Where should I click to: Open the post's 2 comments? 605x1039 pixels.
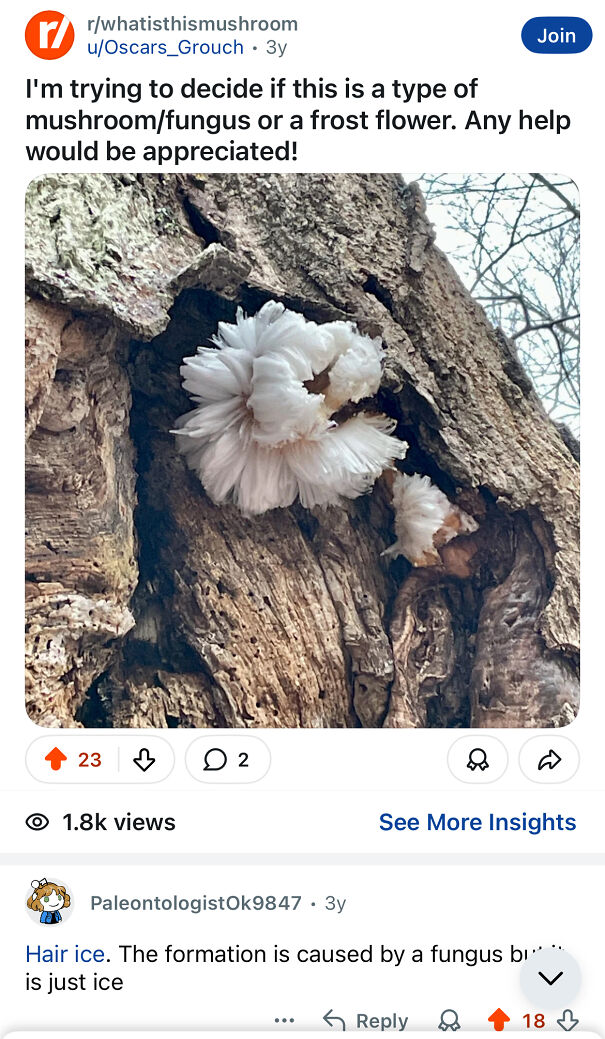[227, 759]
